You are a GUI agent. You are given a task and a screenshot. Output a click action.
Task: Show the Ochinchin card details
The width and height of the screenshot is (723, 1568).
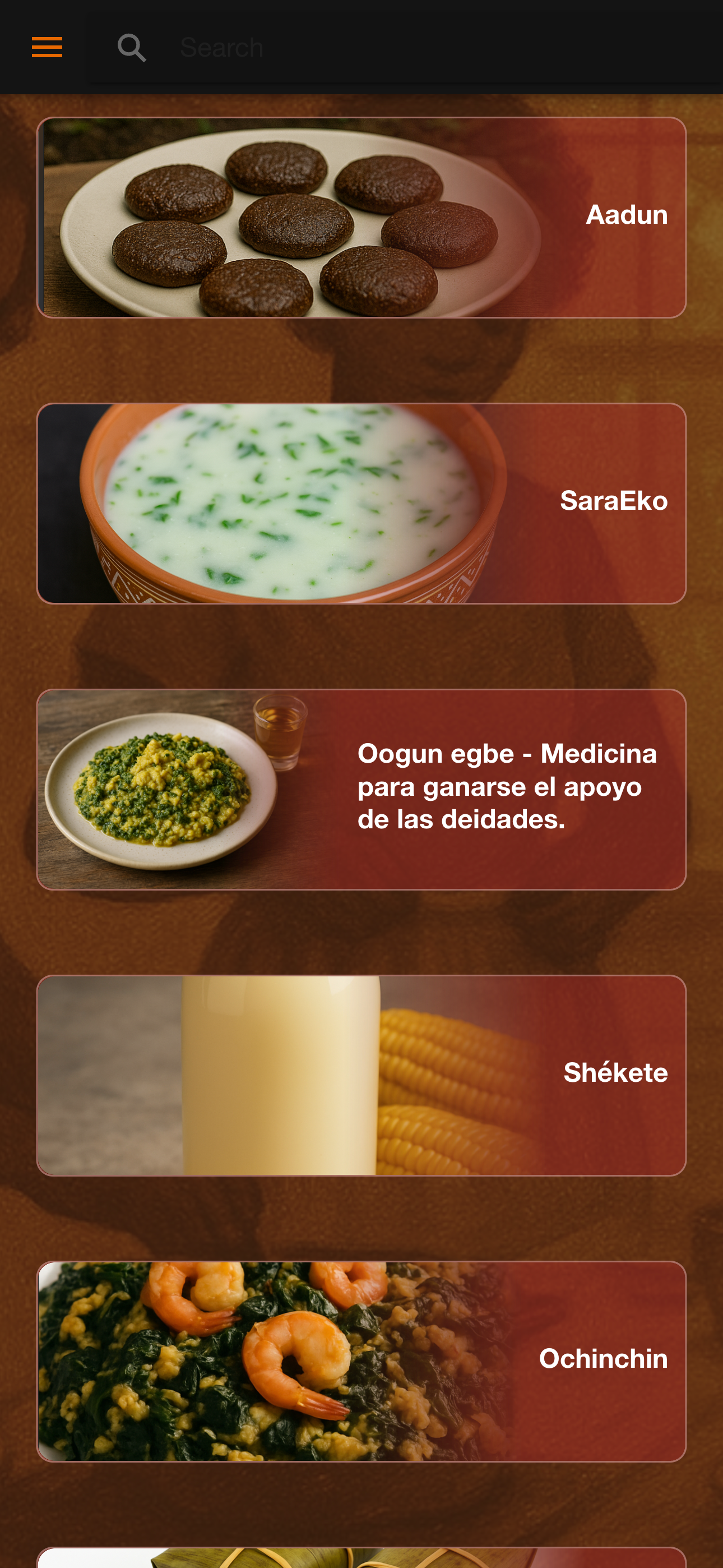coord(361,1362)
